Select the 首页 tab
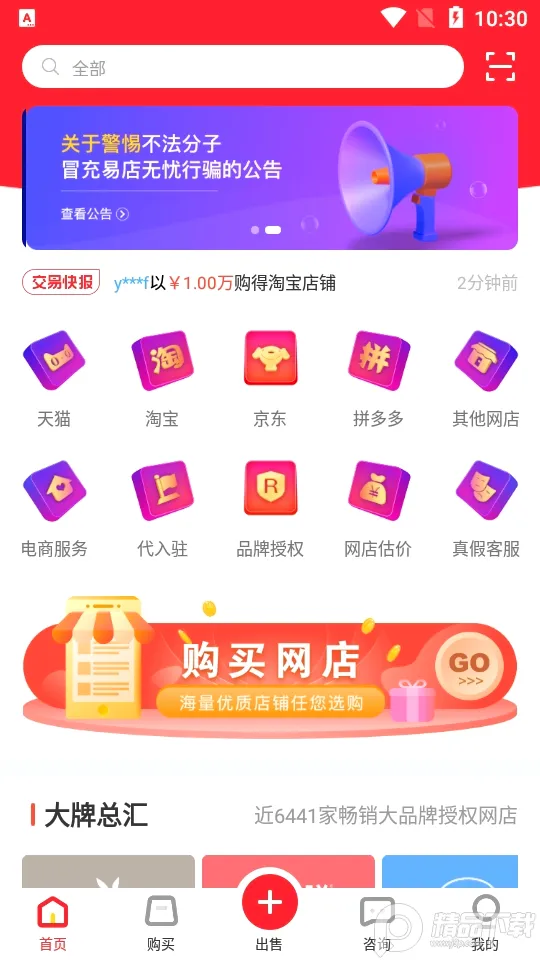This screenshot has width=540, height=960. [53, 923]
